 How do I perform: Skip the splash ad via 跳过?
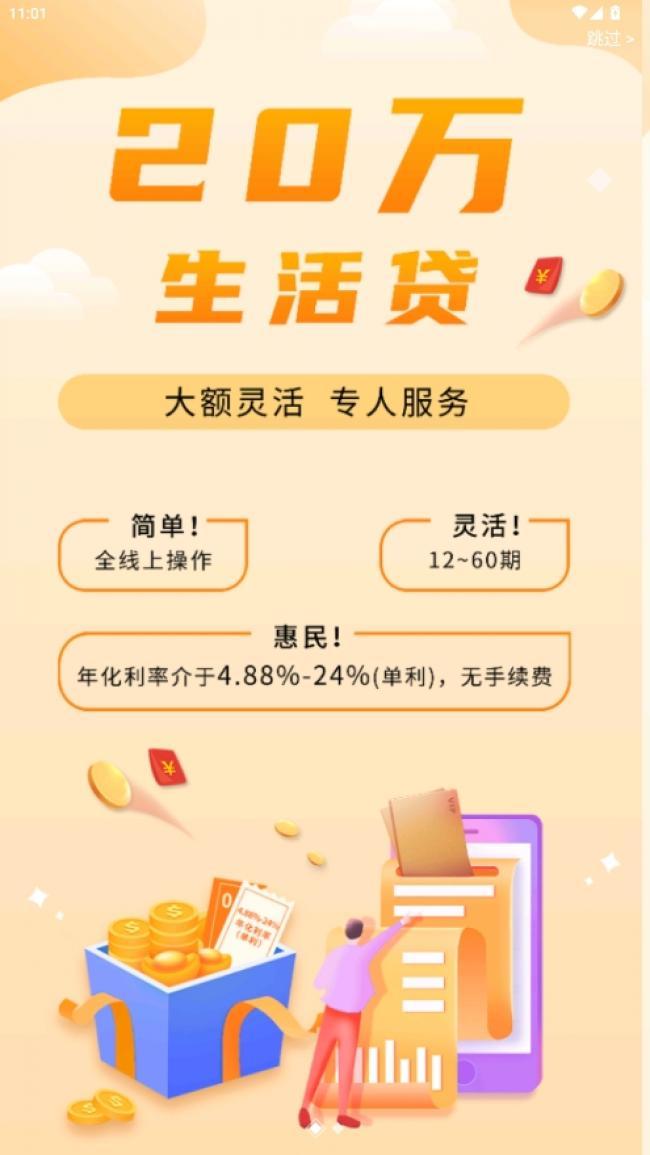[x=609, y=39]
